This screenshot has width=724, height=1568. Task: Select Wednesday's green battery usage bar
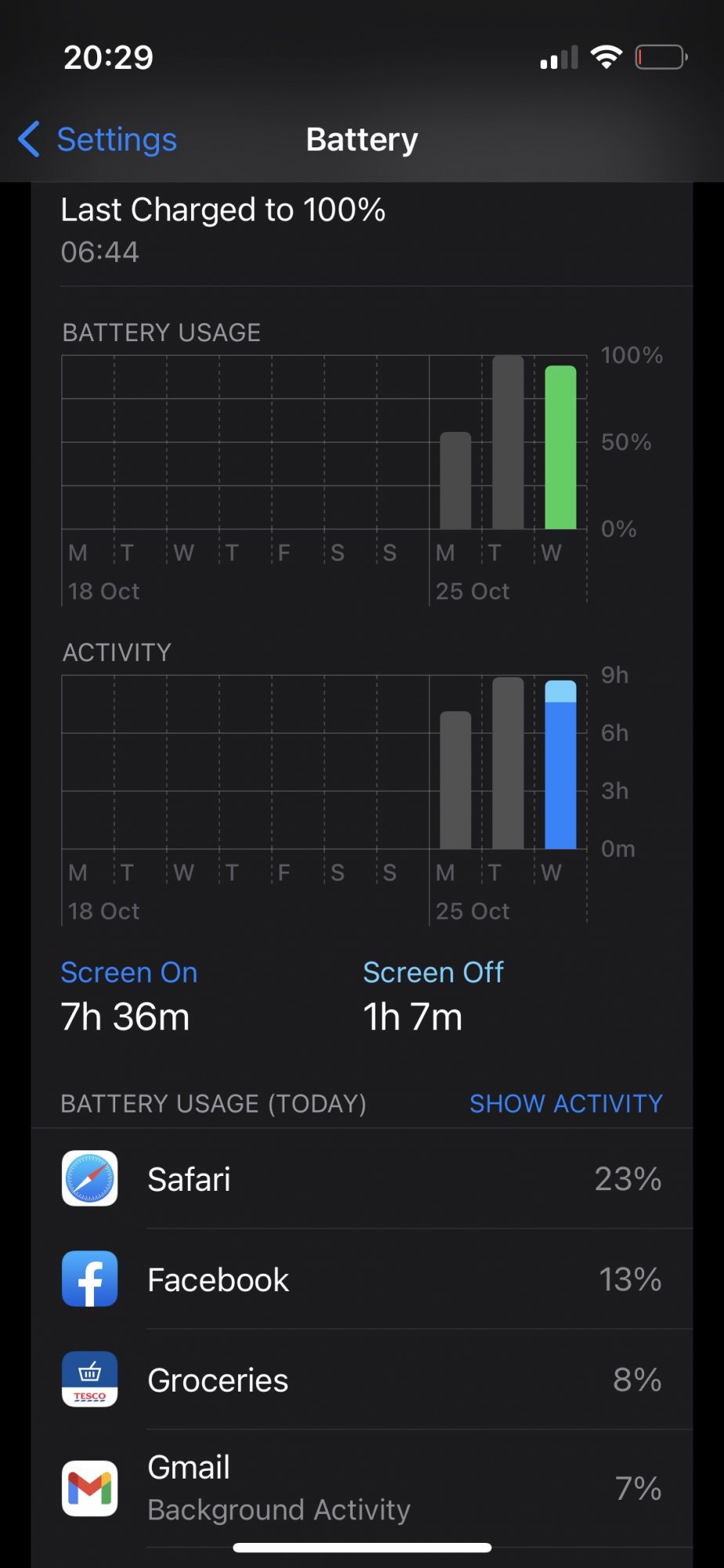[x=560, y=447]
